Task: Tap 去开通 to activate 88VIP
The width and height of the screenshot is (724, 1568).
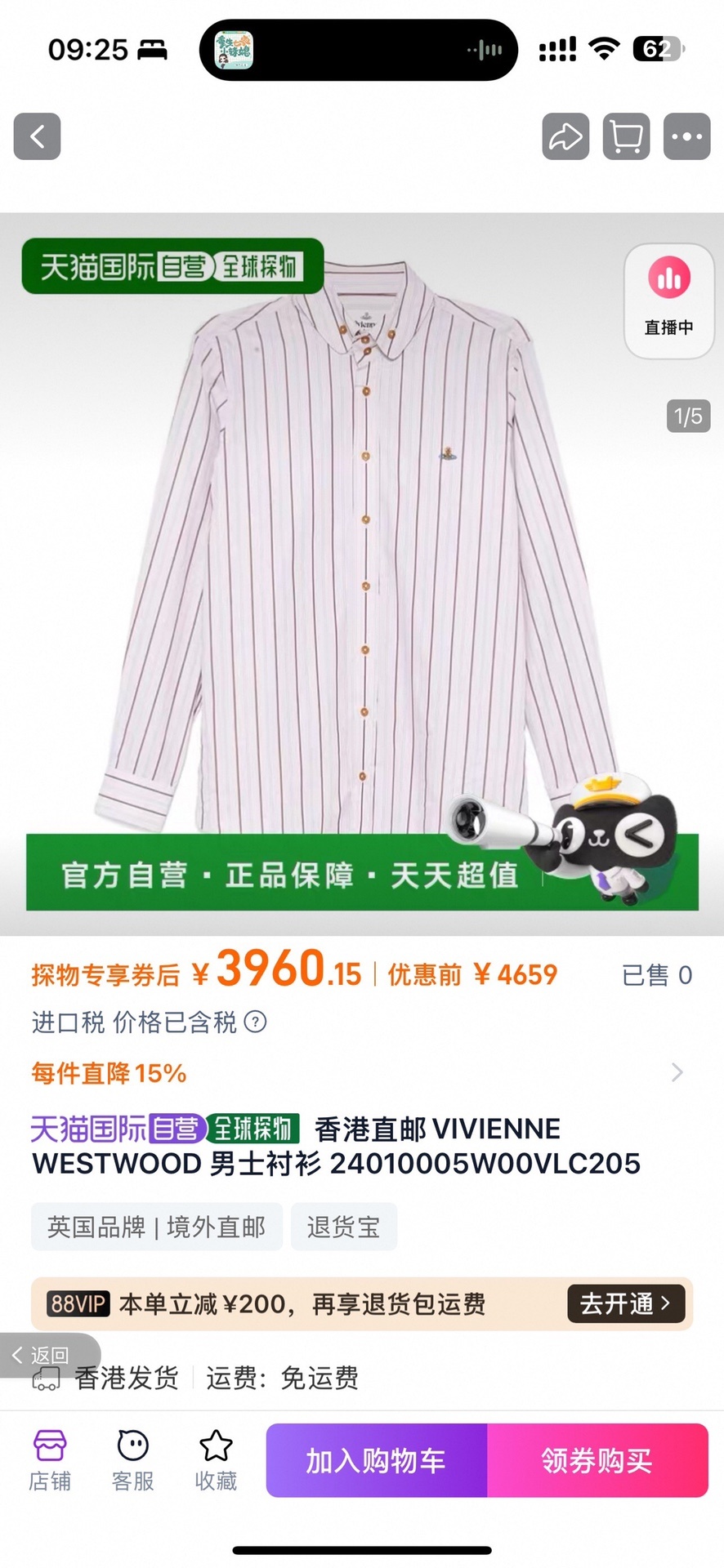Action: pyautogui.click(x=625, y=1303)
